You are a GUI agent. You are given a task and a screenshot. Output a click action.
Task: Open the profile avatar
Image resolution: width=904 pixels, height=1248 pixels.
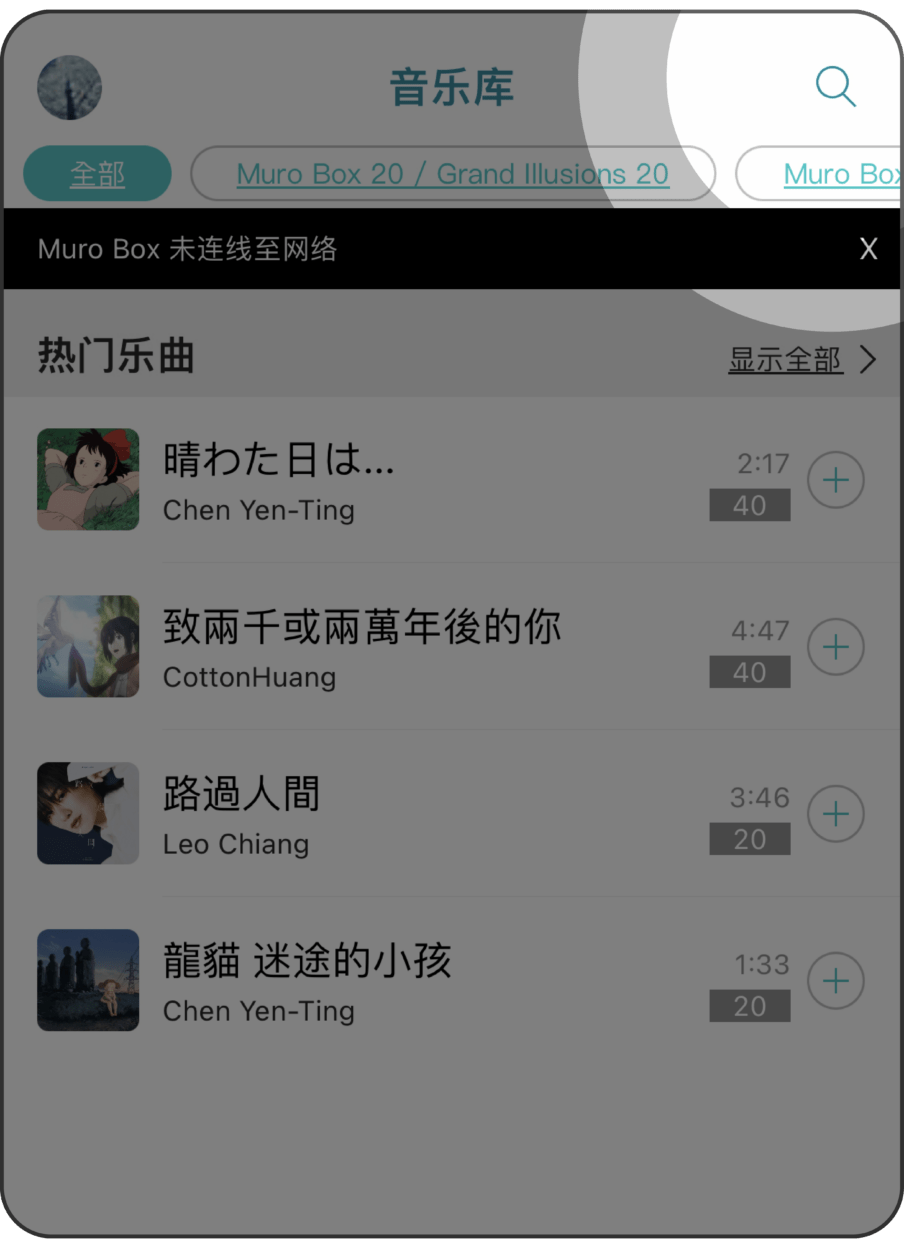click(x=69, y=87)
